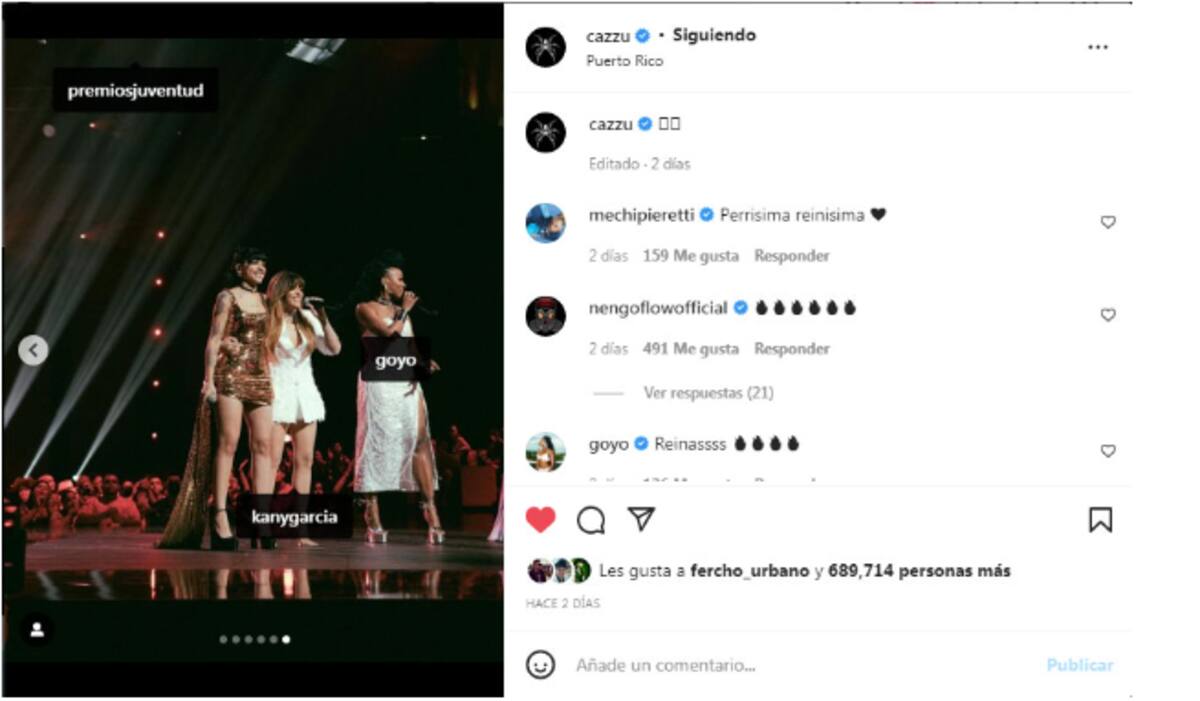Reply to mechipieretti's comment
Screen dimensions: 1200x701
pos(791,256)
